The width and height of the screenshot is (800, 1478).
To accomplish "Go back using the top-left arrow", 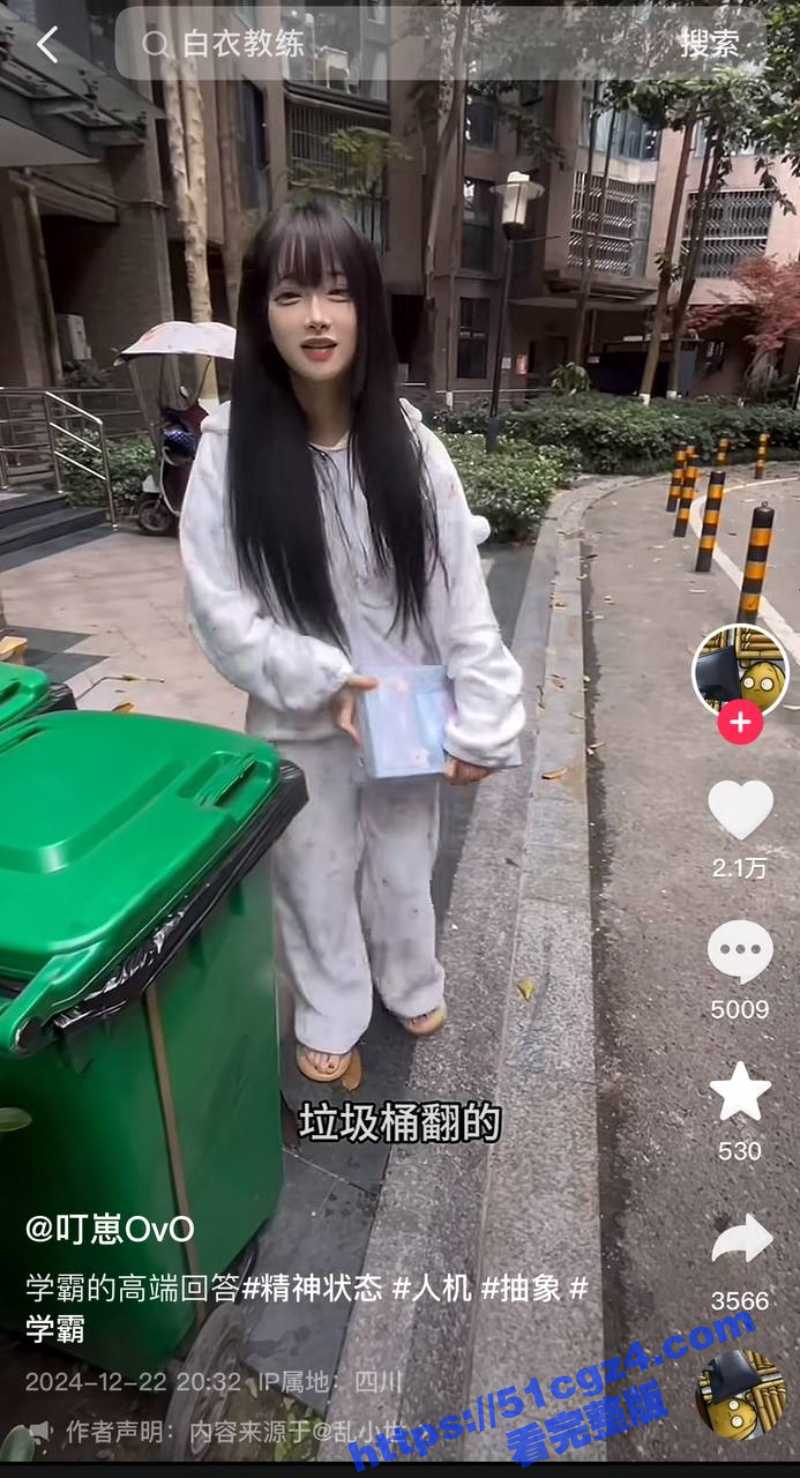I will [47, 44].
